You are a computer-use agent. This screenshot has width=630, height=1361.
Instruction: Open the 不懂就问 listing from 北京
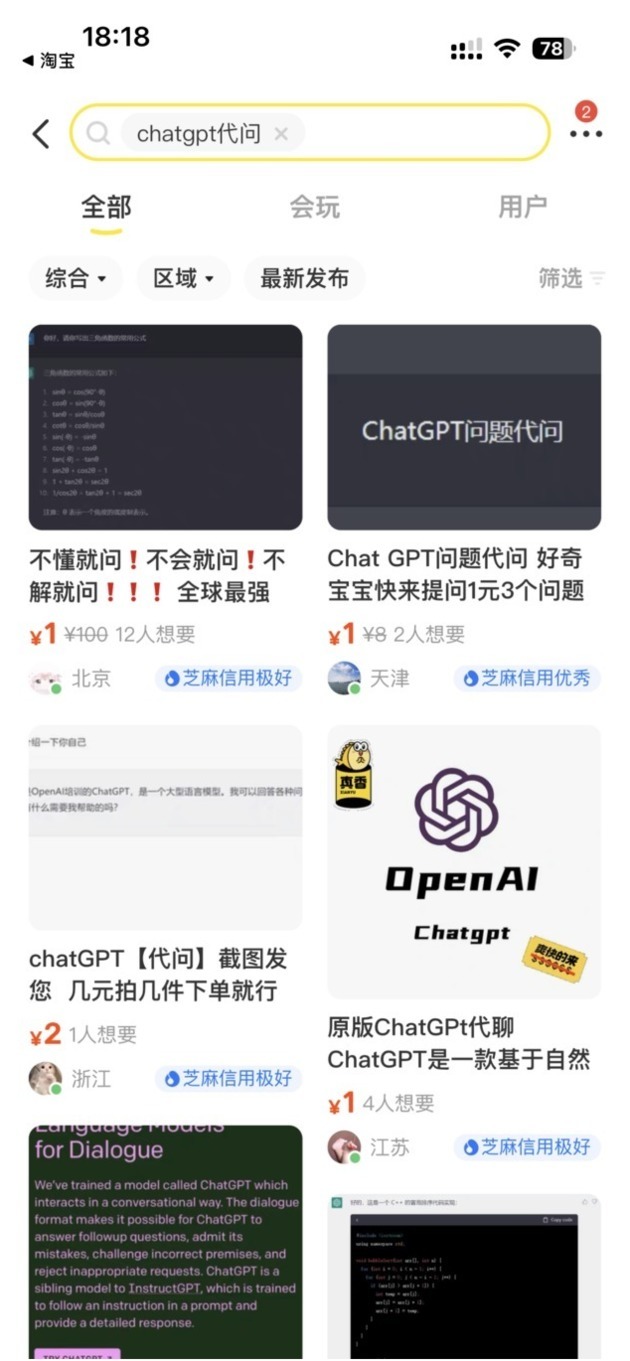pos(165,428)
